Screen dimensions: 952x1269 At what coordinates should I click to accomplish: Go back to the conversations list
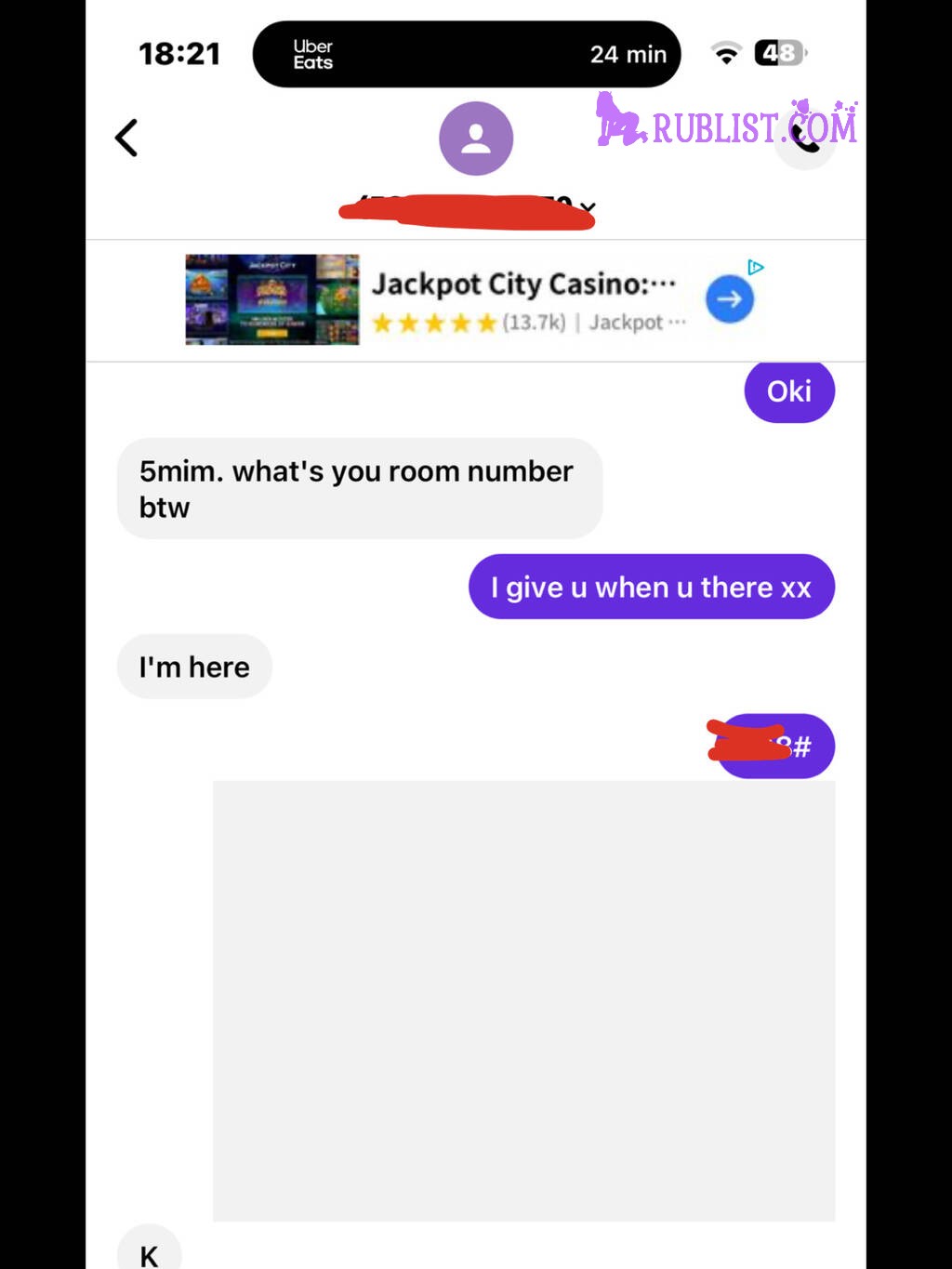click(126, 139)
